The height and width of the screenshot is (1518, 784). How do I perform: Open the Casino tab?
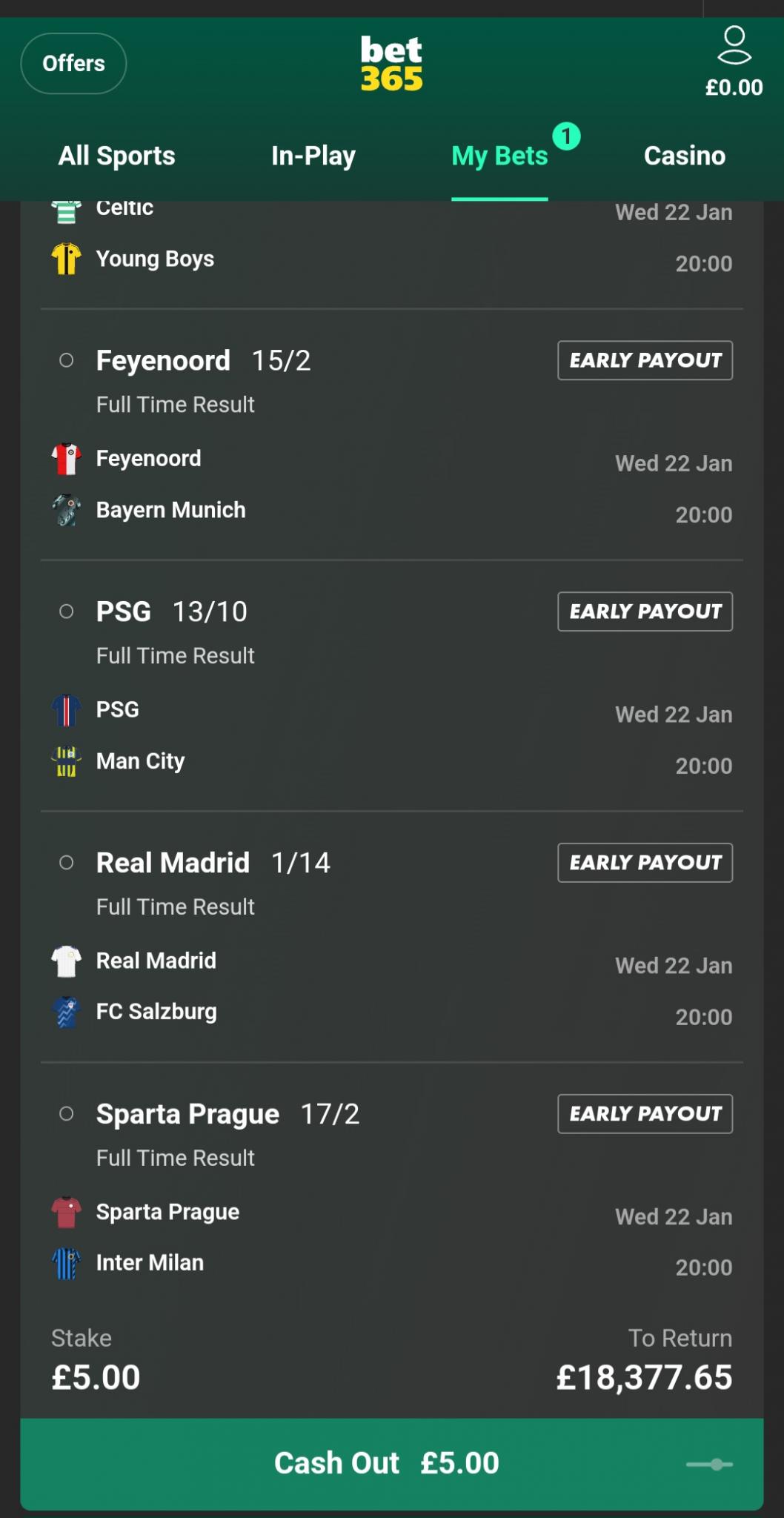685,156
